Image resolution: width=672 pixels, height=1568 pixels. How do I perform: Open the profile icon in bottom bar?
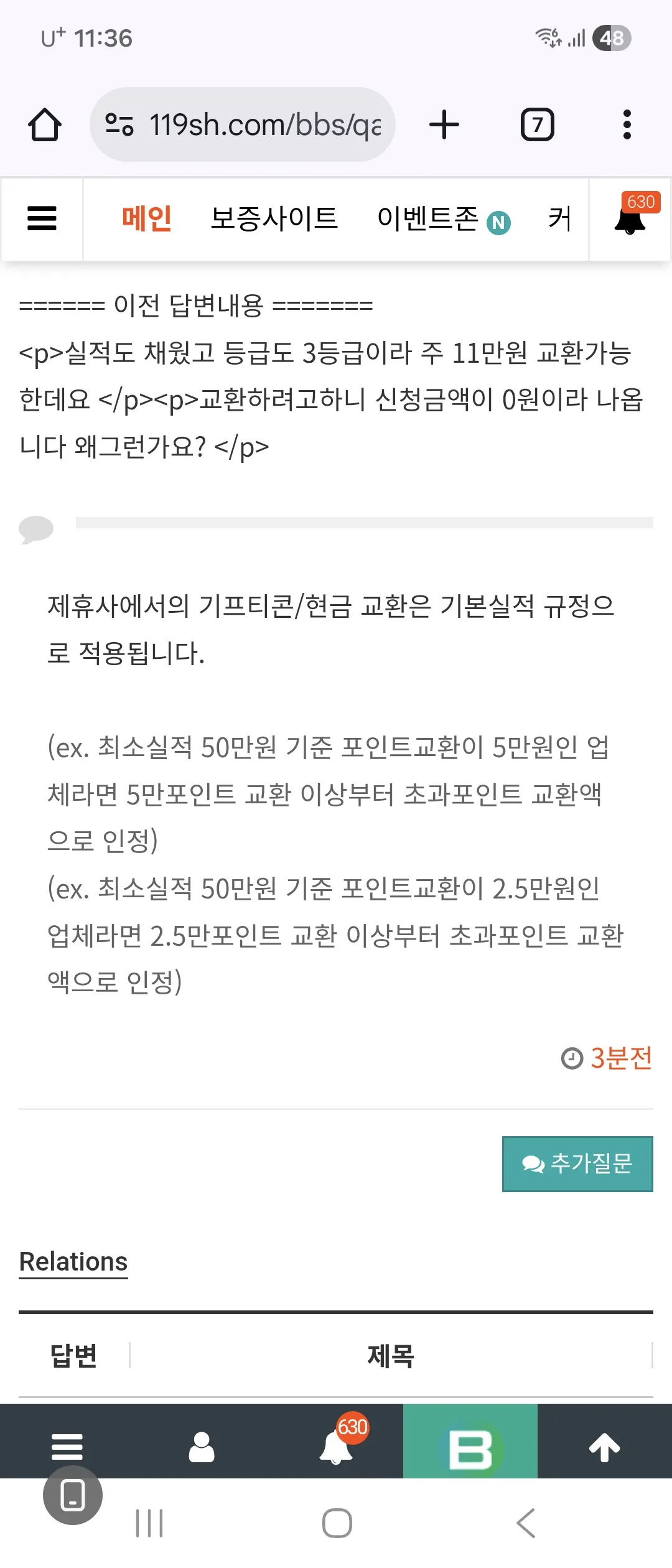[202, 1447]
